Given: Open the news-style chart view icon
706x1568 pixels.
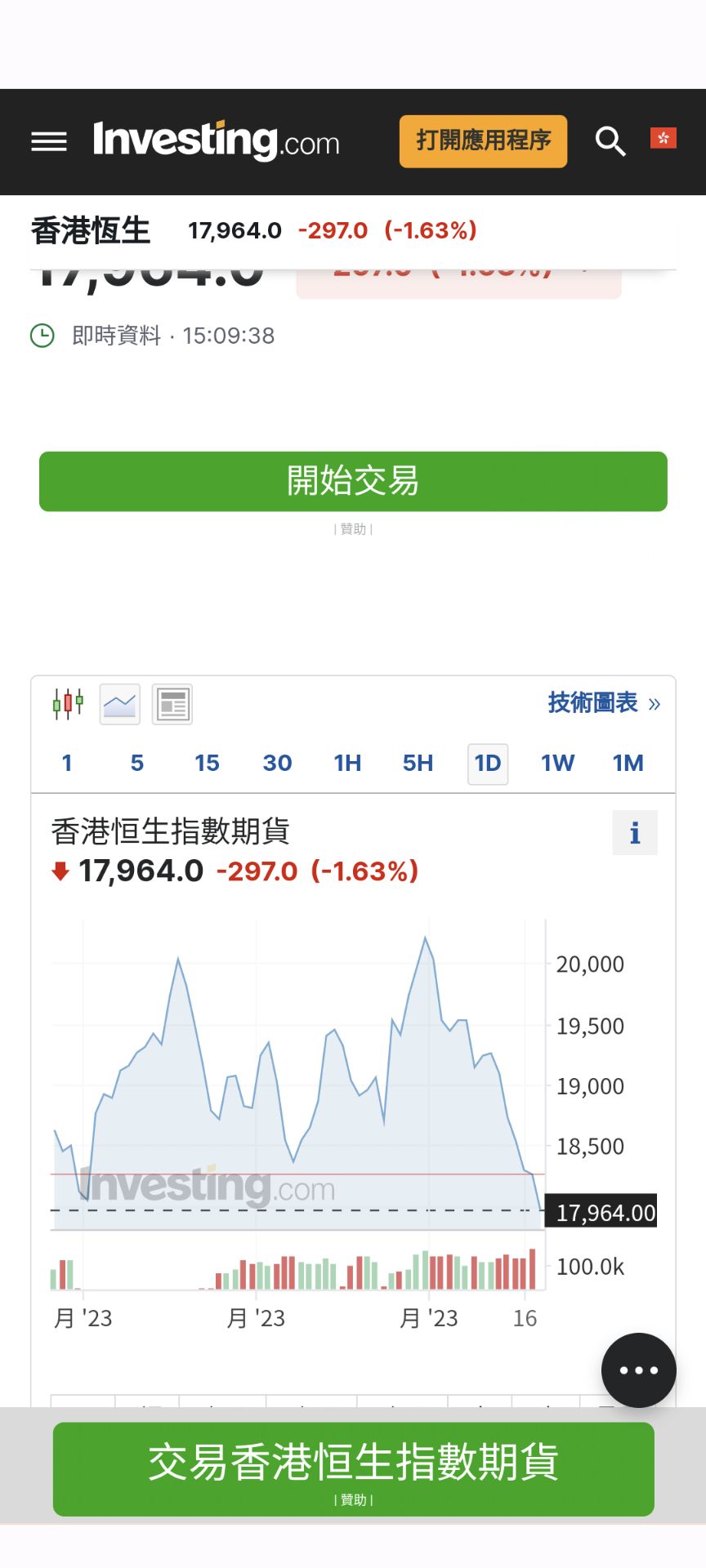Looking at the screenshot, I should click(x=172, y=704).
